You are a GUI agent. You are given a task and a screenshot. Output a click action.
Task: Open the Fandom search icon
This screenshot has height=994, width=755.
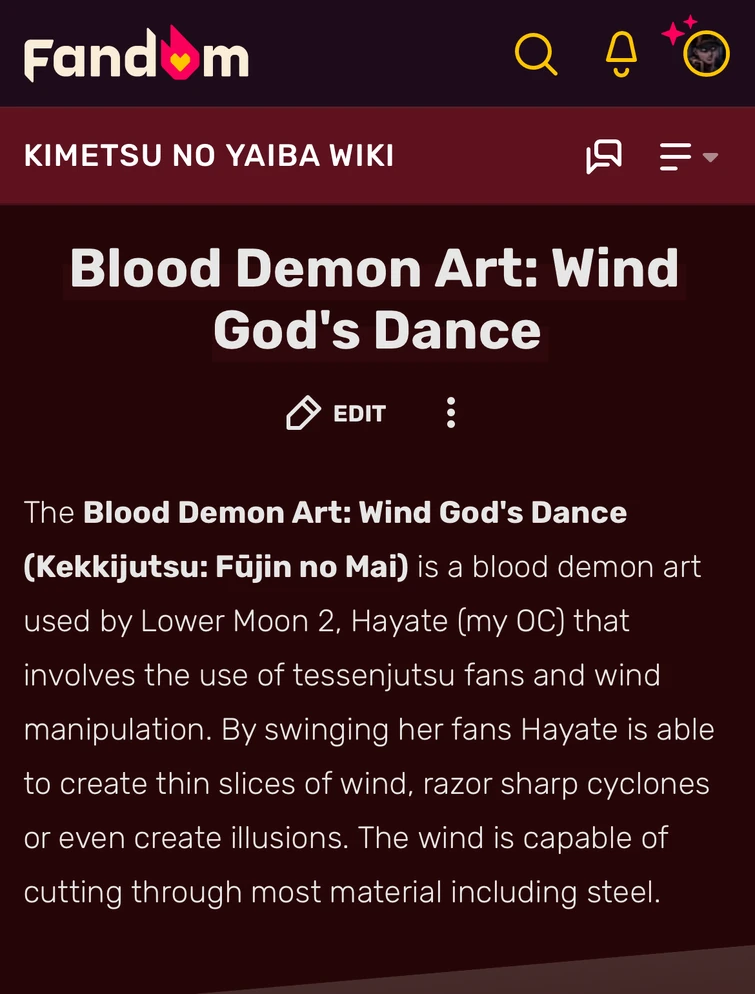(x=537, y=54)
